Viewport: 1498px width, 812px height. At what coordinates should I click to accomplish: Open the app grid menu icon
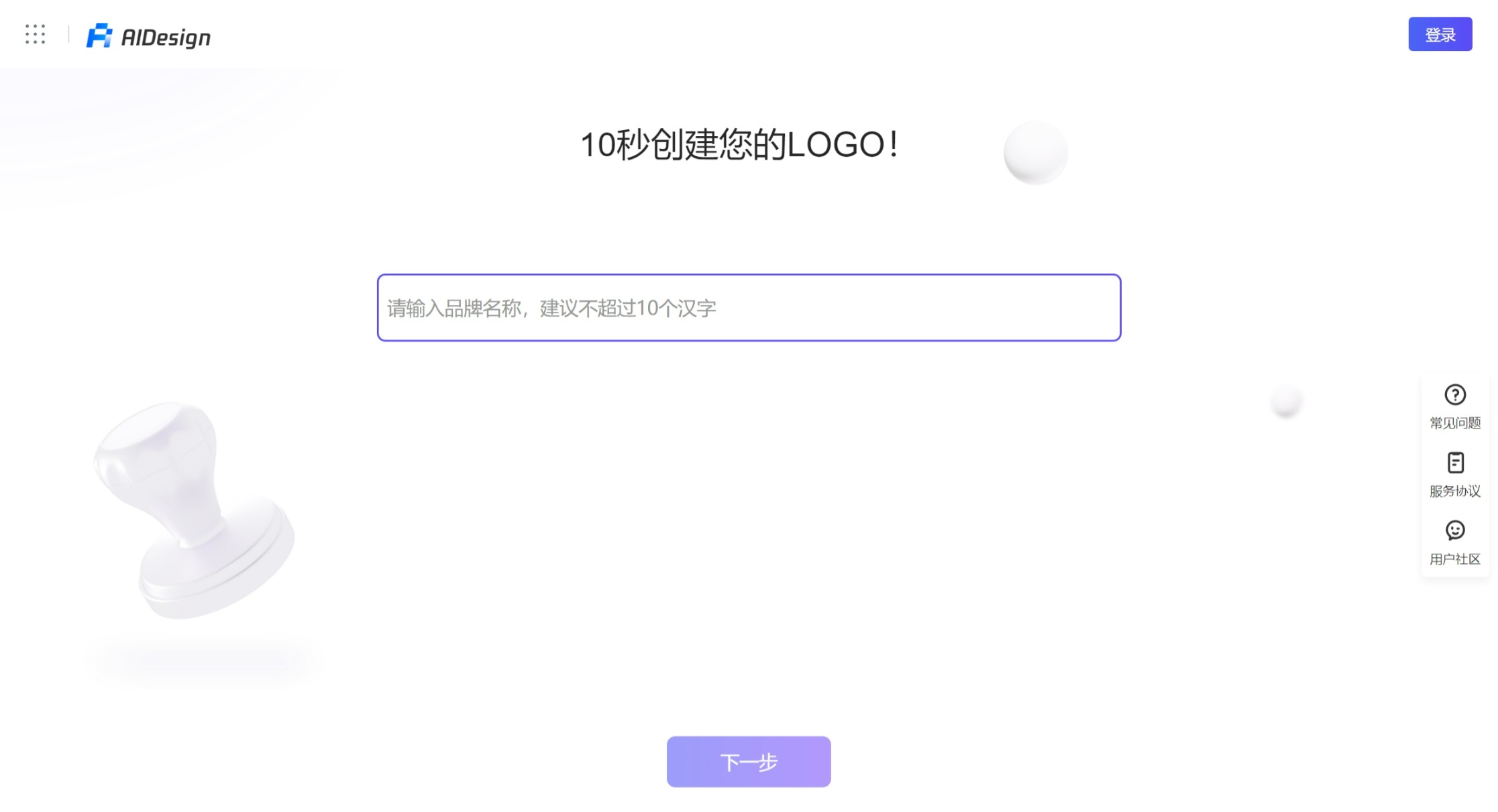click(x=36, y=34)
